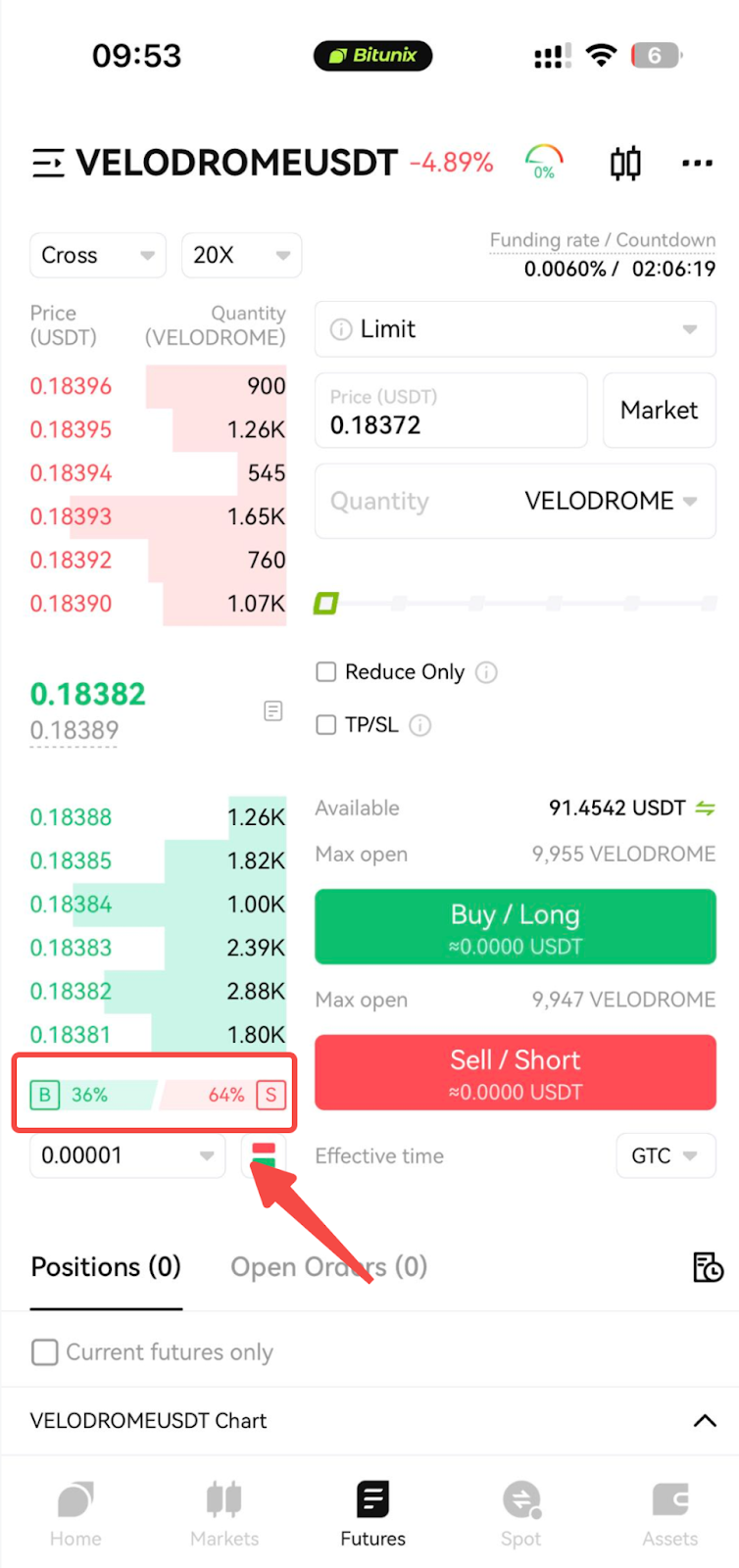Set order price to Market
Image resolution: width=739 pixels, height=1568 pixels.
[659, 411]
